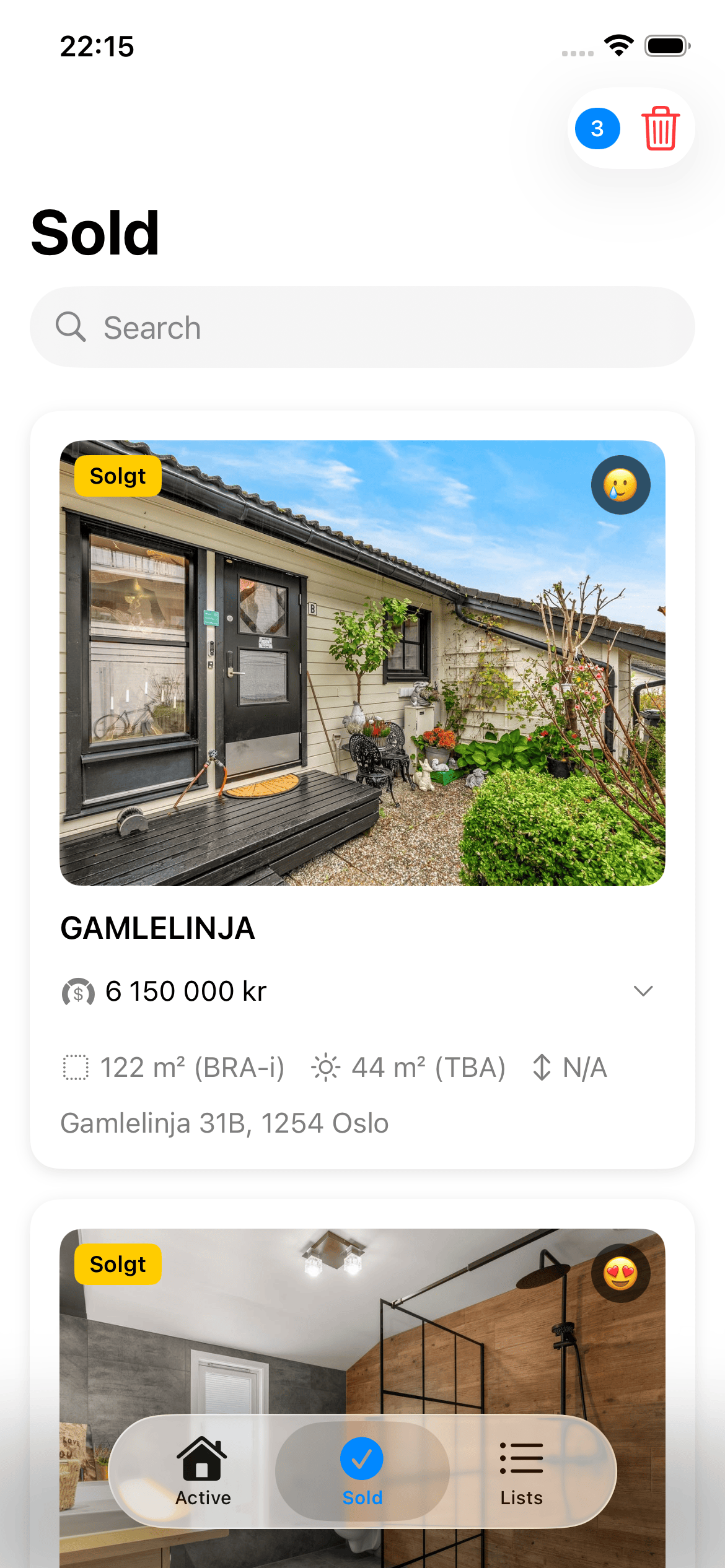Screen dimensions: 725x1568
Task: Tap the crying emoji on the Gamlelinja listing
Action: (621, 485)
